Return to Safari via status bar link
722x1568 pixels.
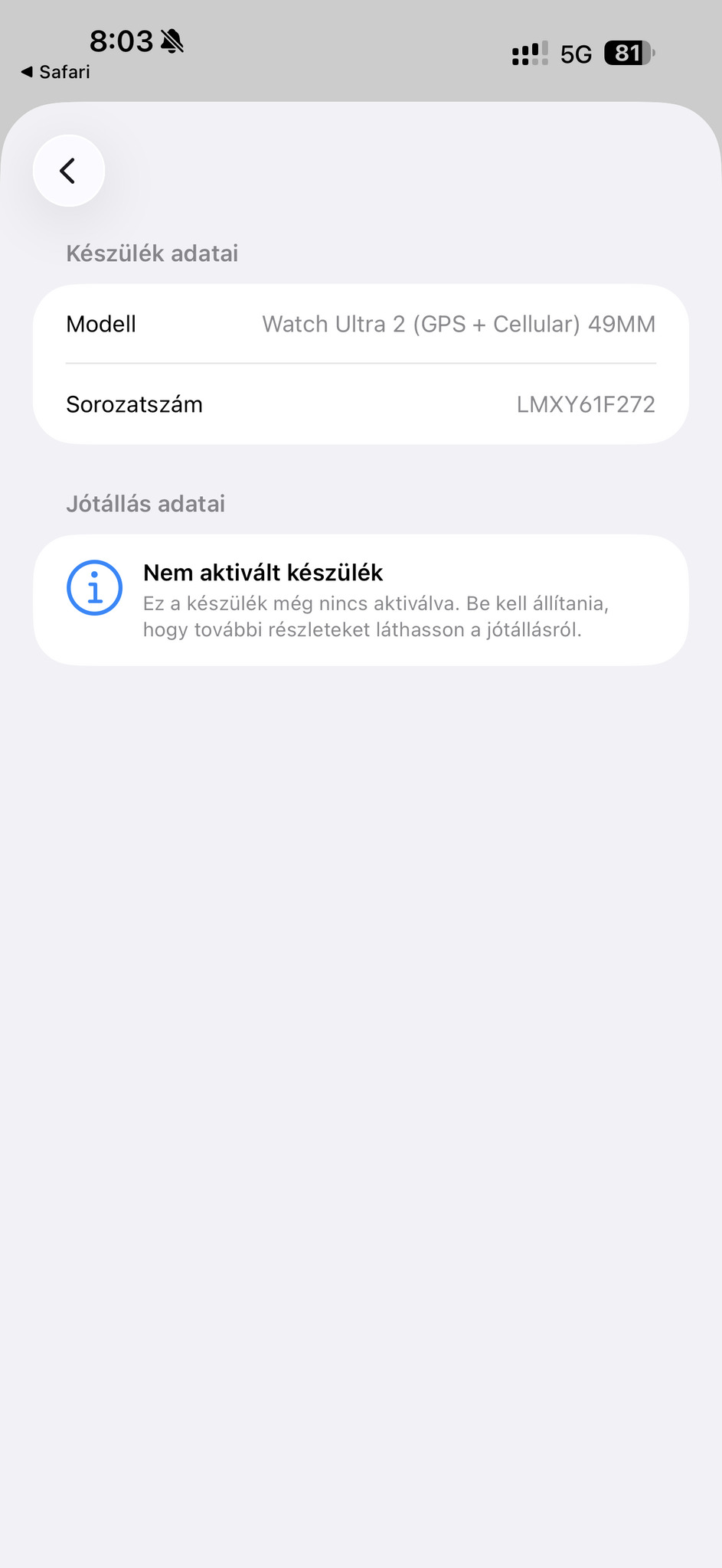[x=55, y=72]
